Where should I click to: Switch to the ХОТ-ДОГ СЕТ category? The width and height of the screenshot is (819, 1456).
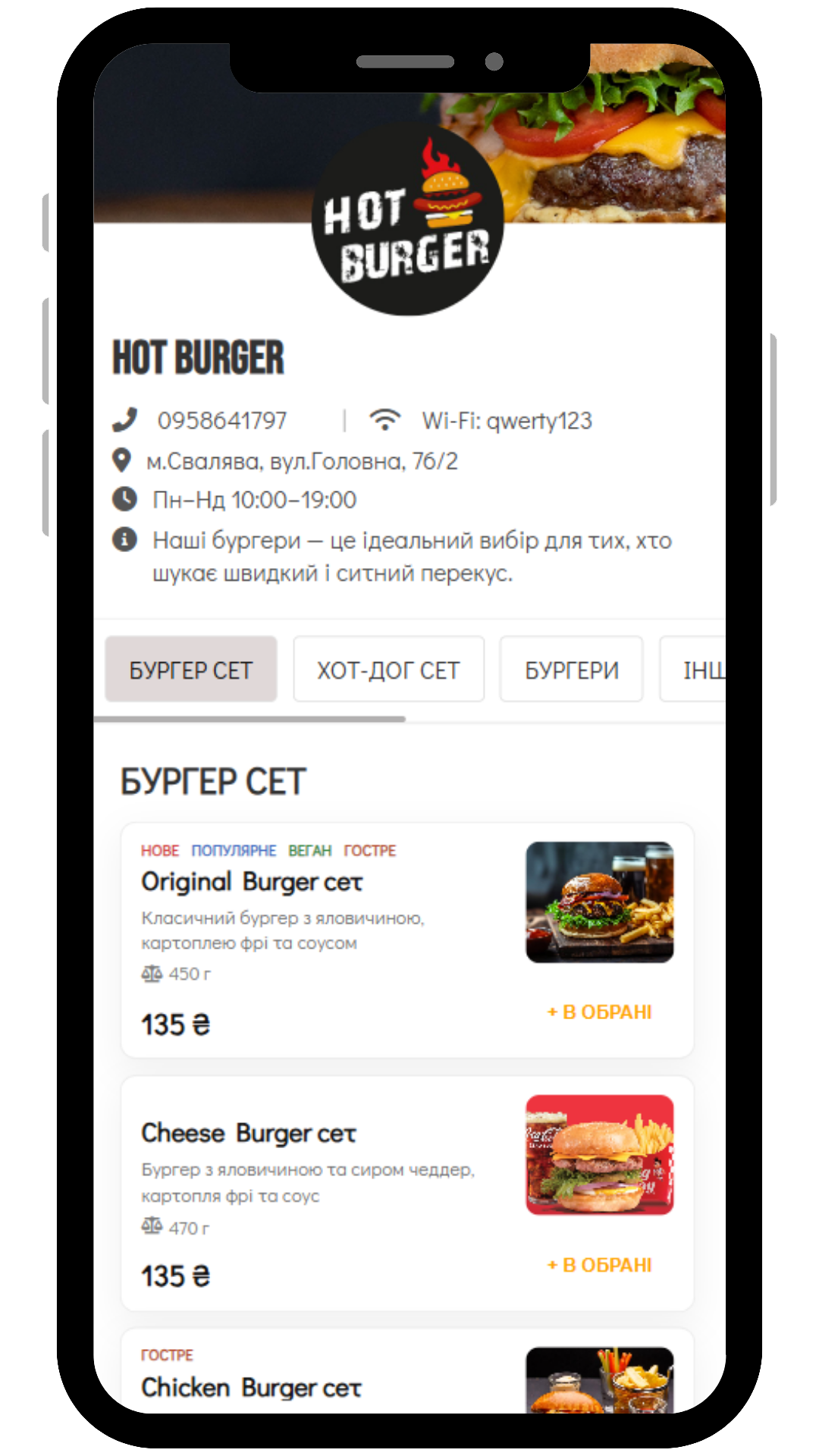point(388,669)
